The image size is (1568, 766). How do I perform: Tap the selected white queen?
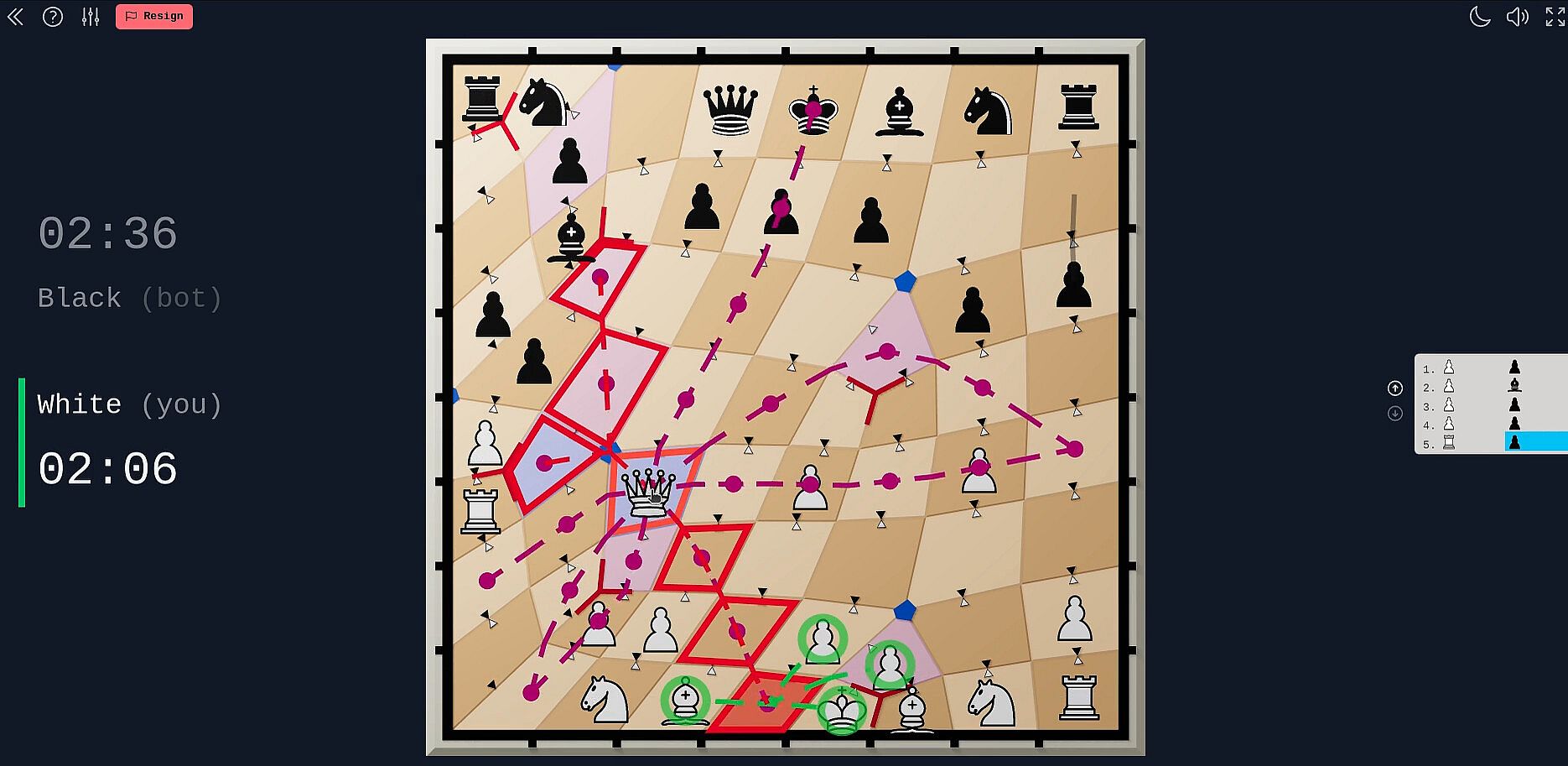[649, 493]
